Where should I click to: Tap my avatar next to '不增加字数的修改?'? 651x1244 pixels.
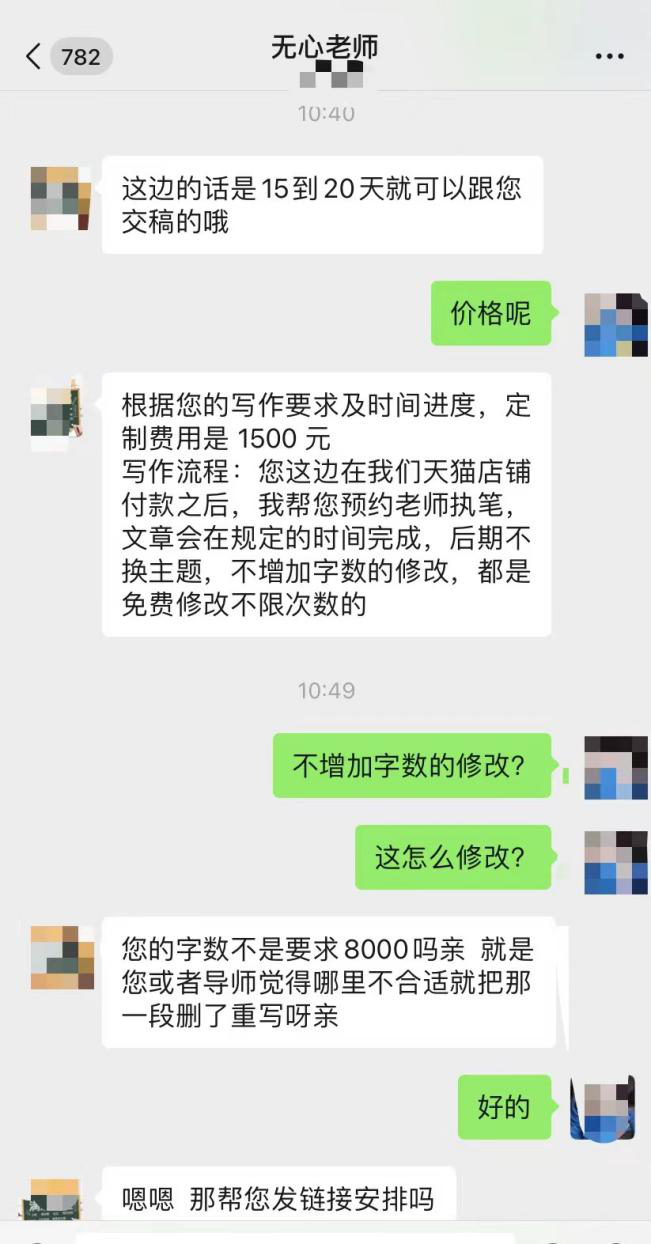(x=615, y=767)
